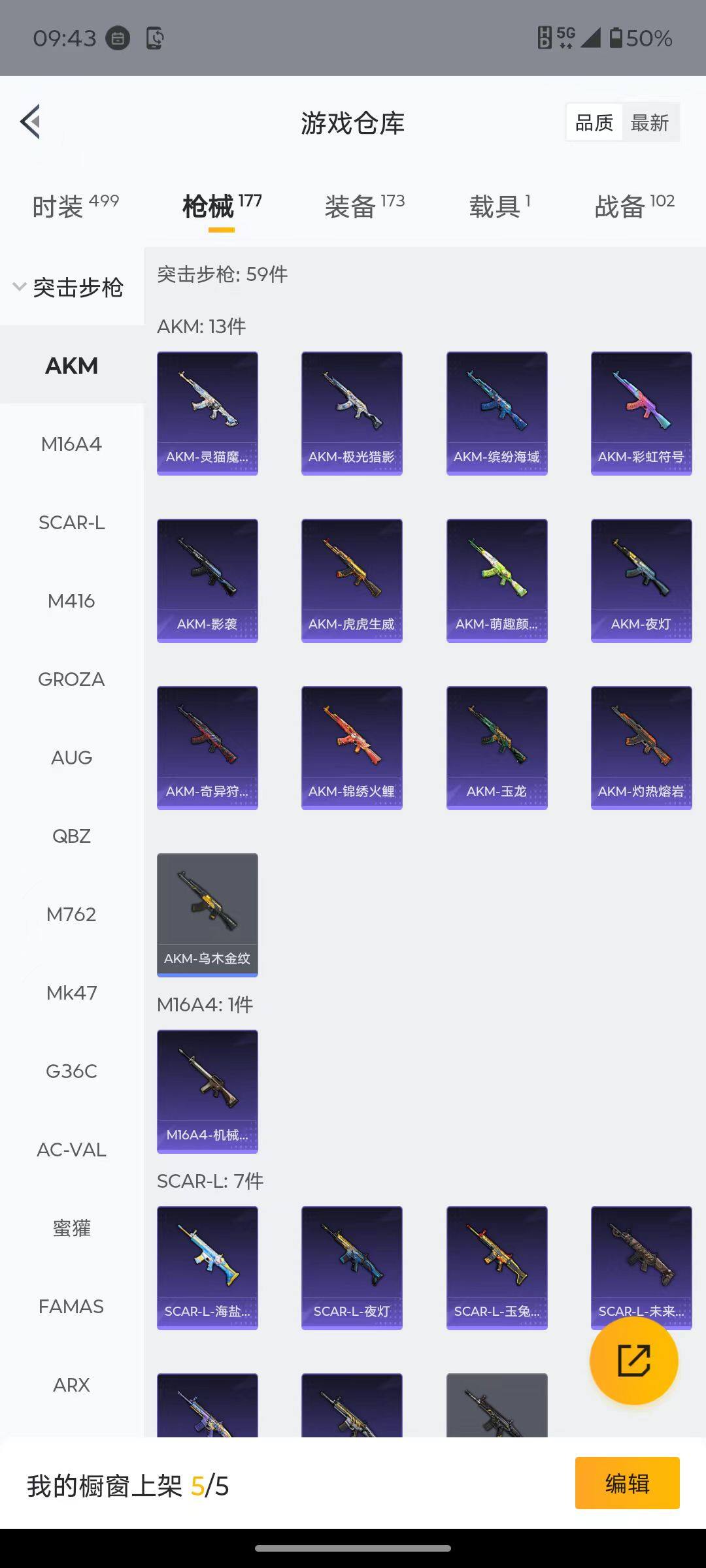The height and width of the screenshot is (1568, 706).
Task: Tap the yellow floating share button
Action: pyautogui.click(x=633, y=1361)
